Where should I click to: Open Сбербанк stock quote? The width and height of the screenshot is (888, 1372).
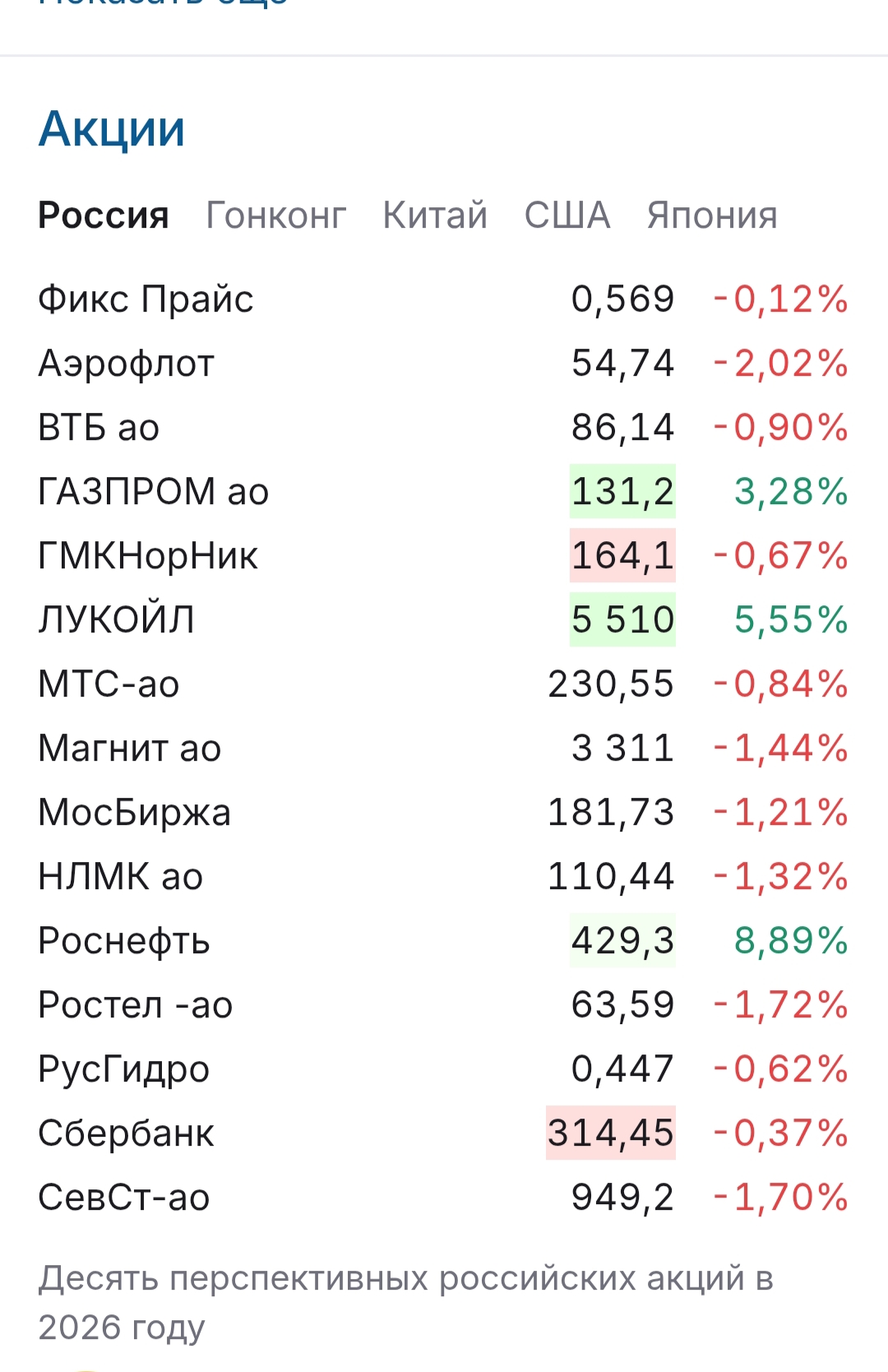[126, 1133]
